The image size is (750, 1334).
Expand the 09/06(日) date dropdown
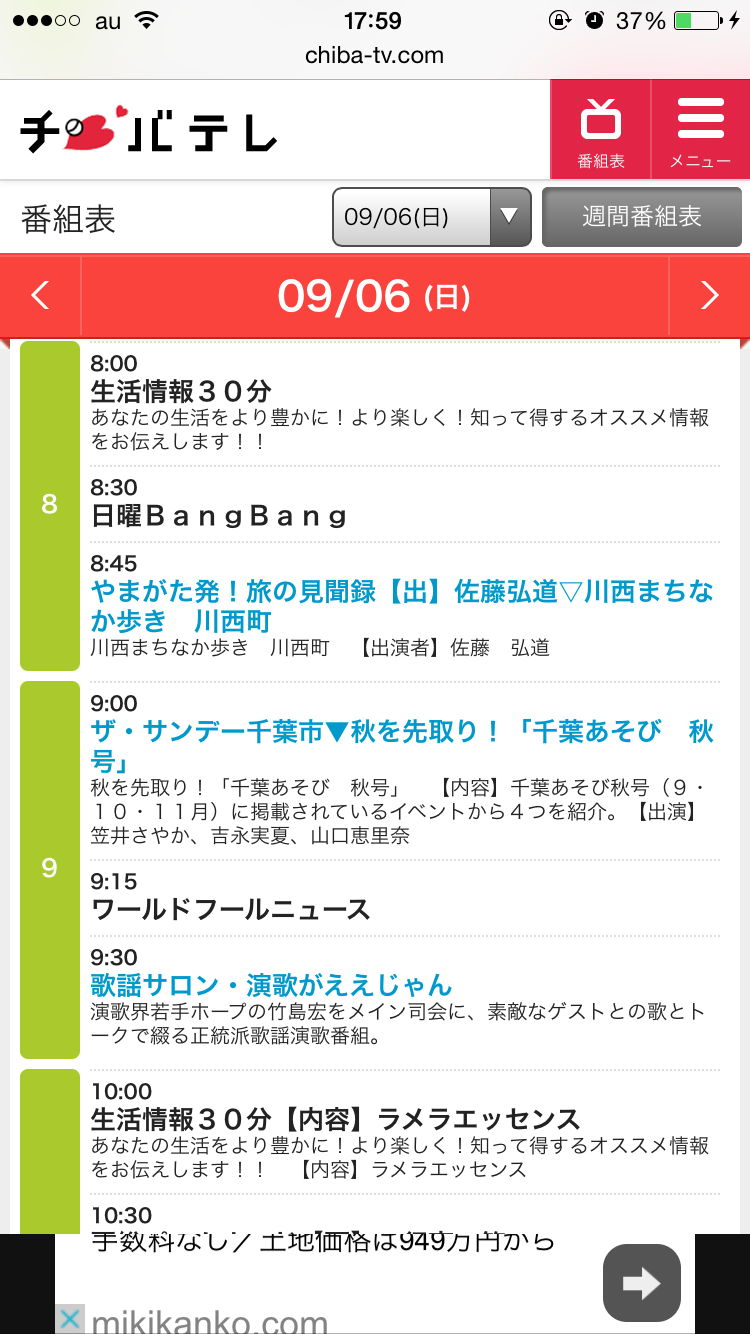point(431,217)
